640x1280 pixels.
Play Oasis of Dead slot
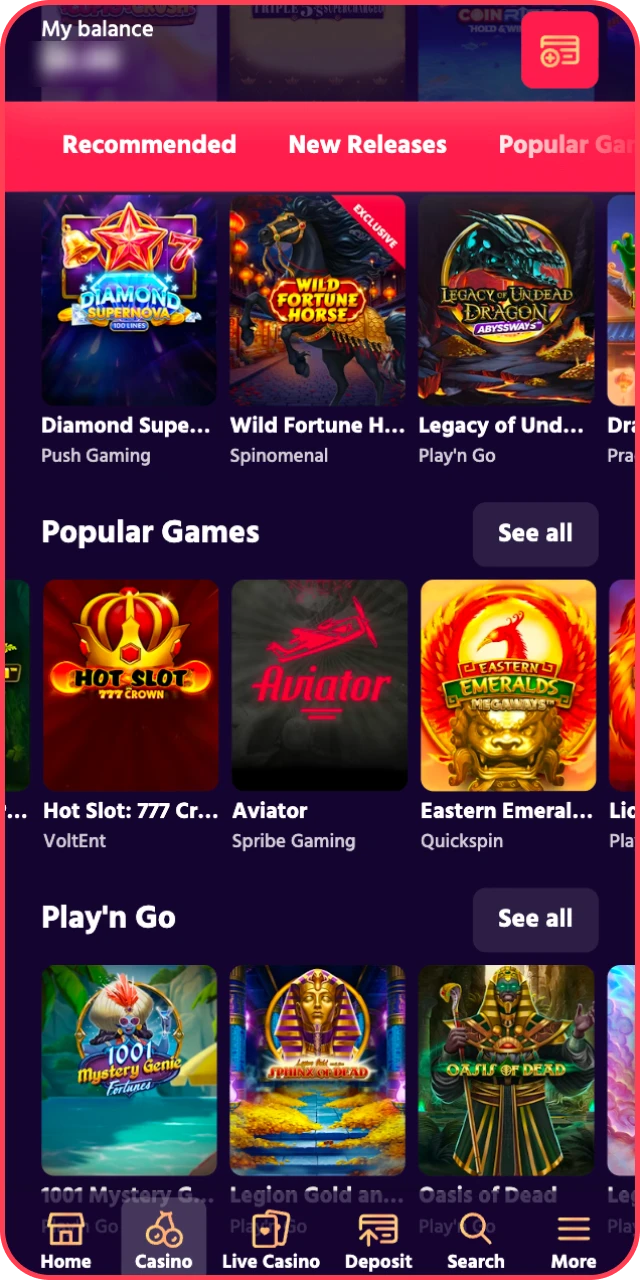pos(506,1070)
